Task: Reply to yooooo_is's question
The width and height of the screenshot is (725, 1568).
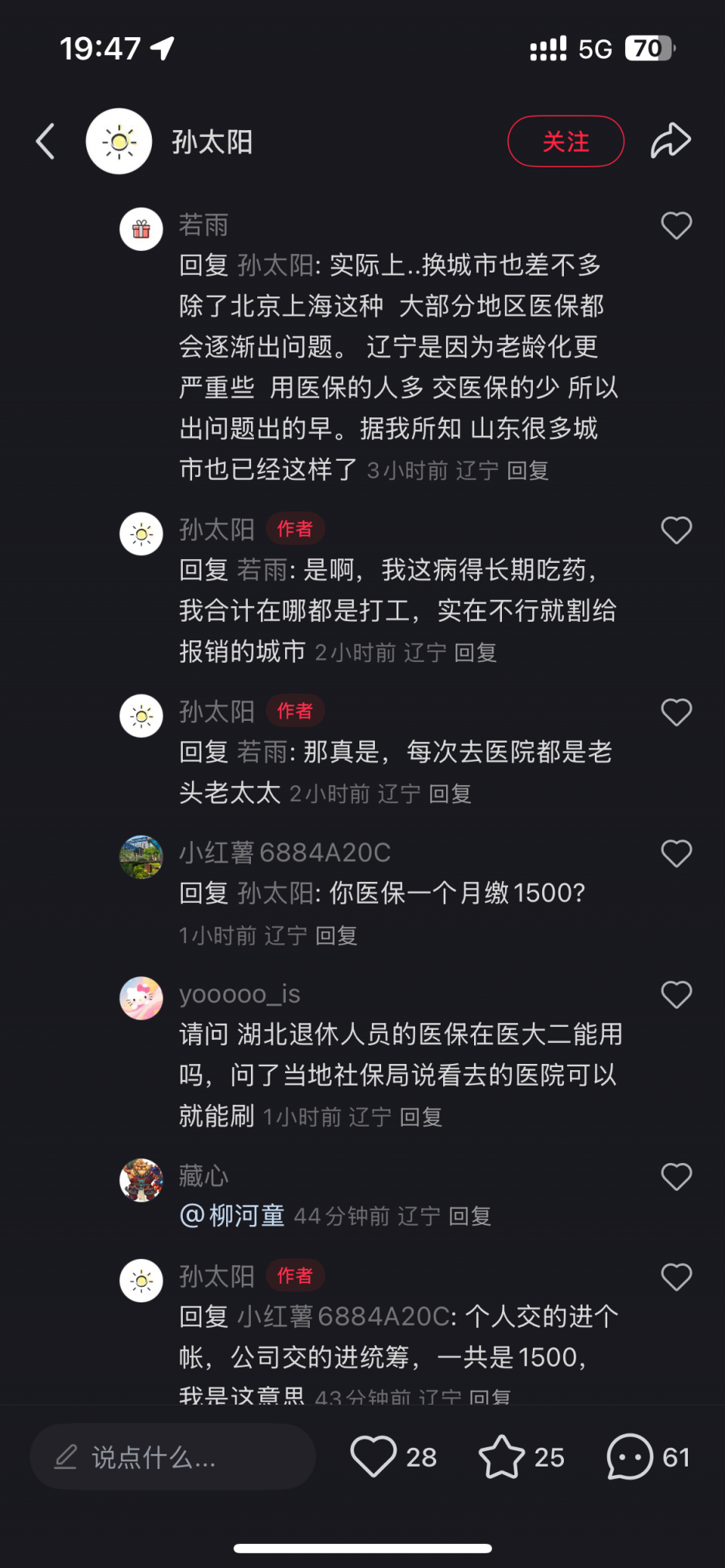Action: (x=421, y=1117)
